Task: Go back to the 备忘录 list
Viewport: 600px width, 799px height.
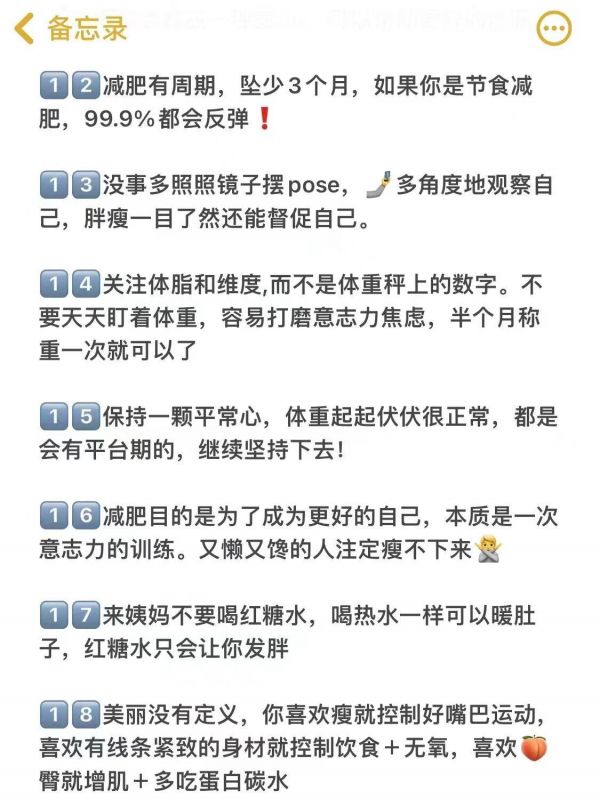Action: click(x=70, y=29)
